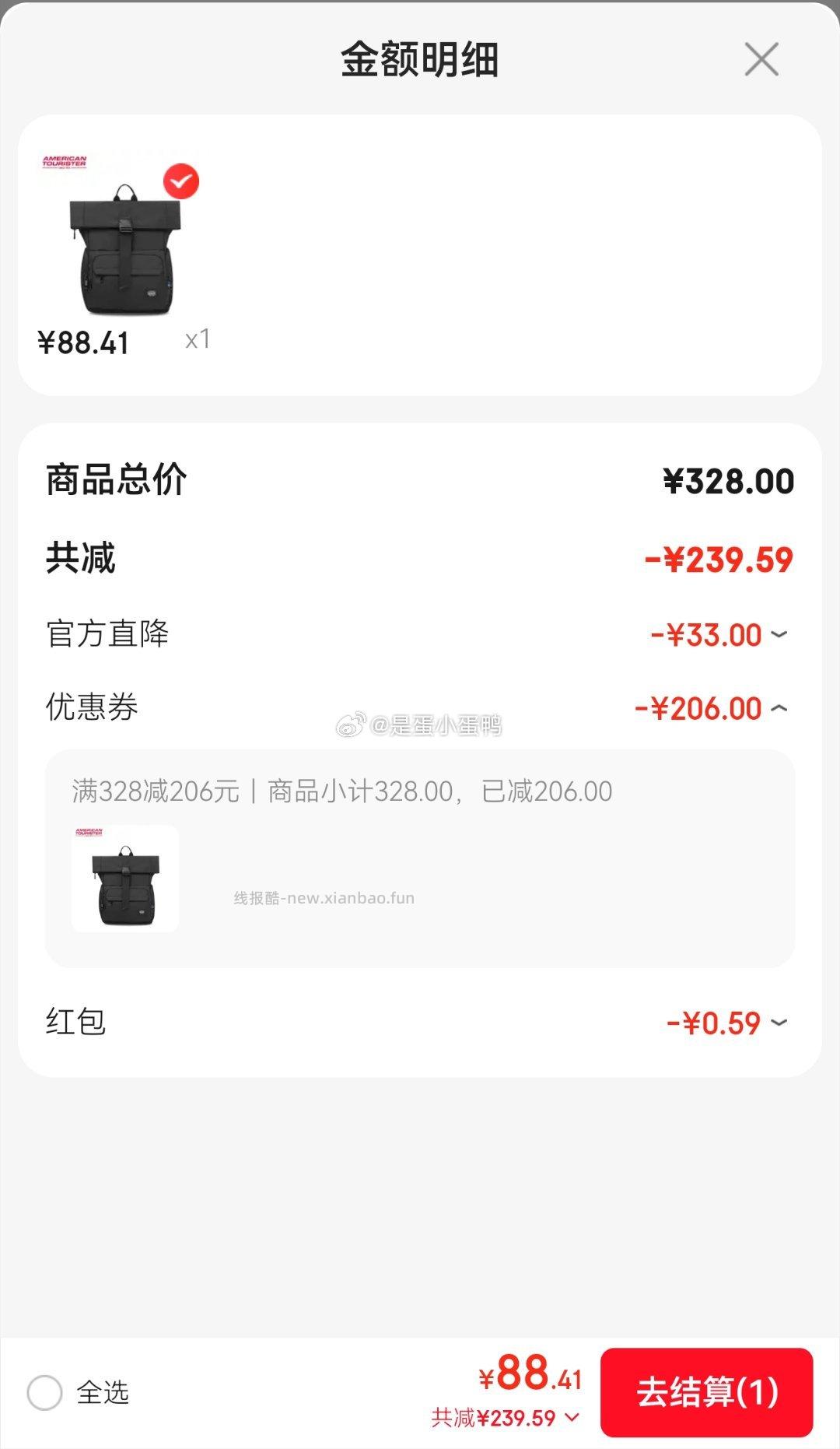
Task: Expand the 红包 red packet details
Action: coord(780,1025)
